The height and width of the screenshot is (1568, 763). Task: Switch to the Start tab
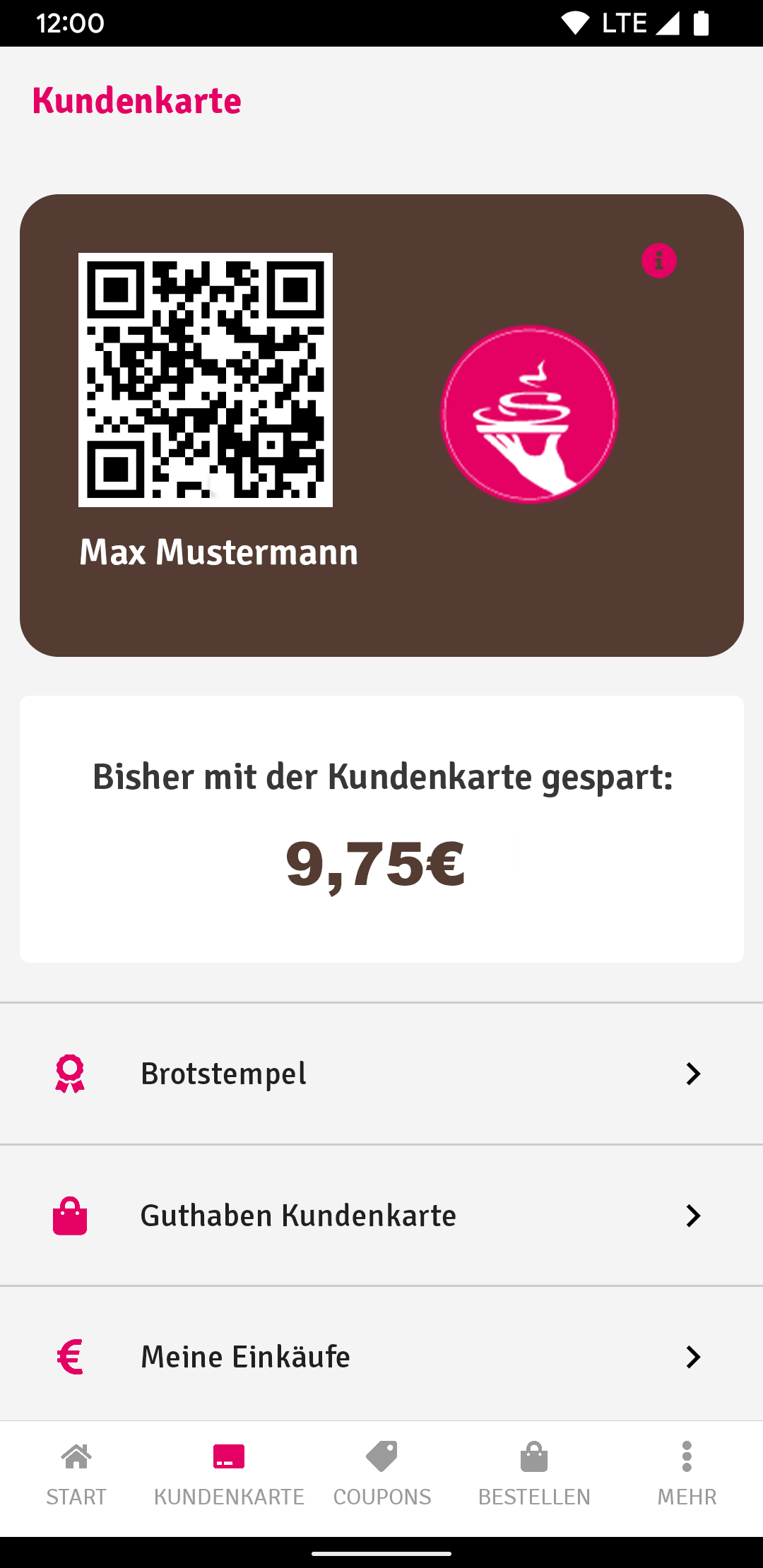(x=76, y=1475)
